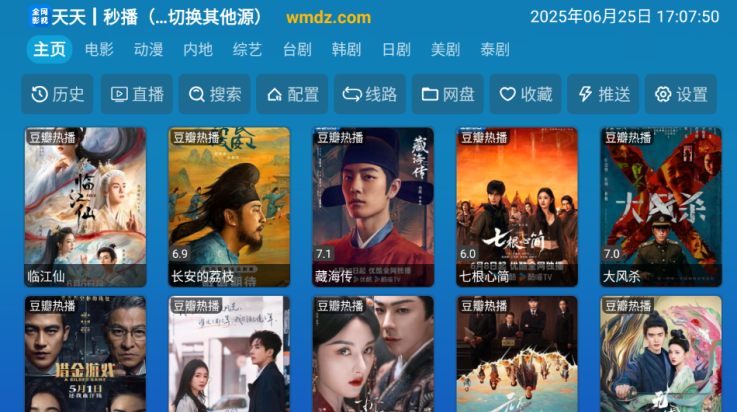This screenshot has width=737, height=412.
Task: Open the 藏海传 drama card
Action: 373,207
